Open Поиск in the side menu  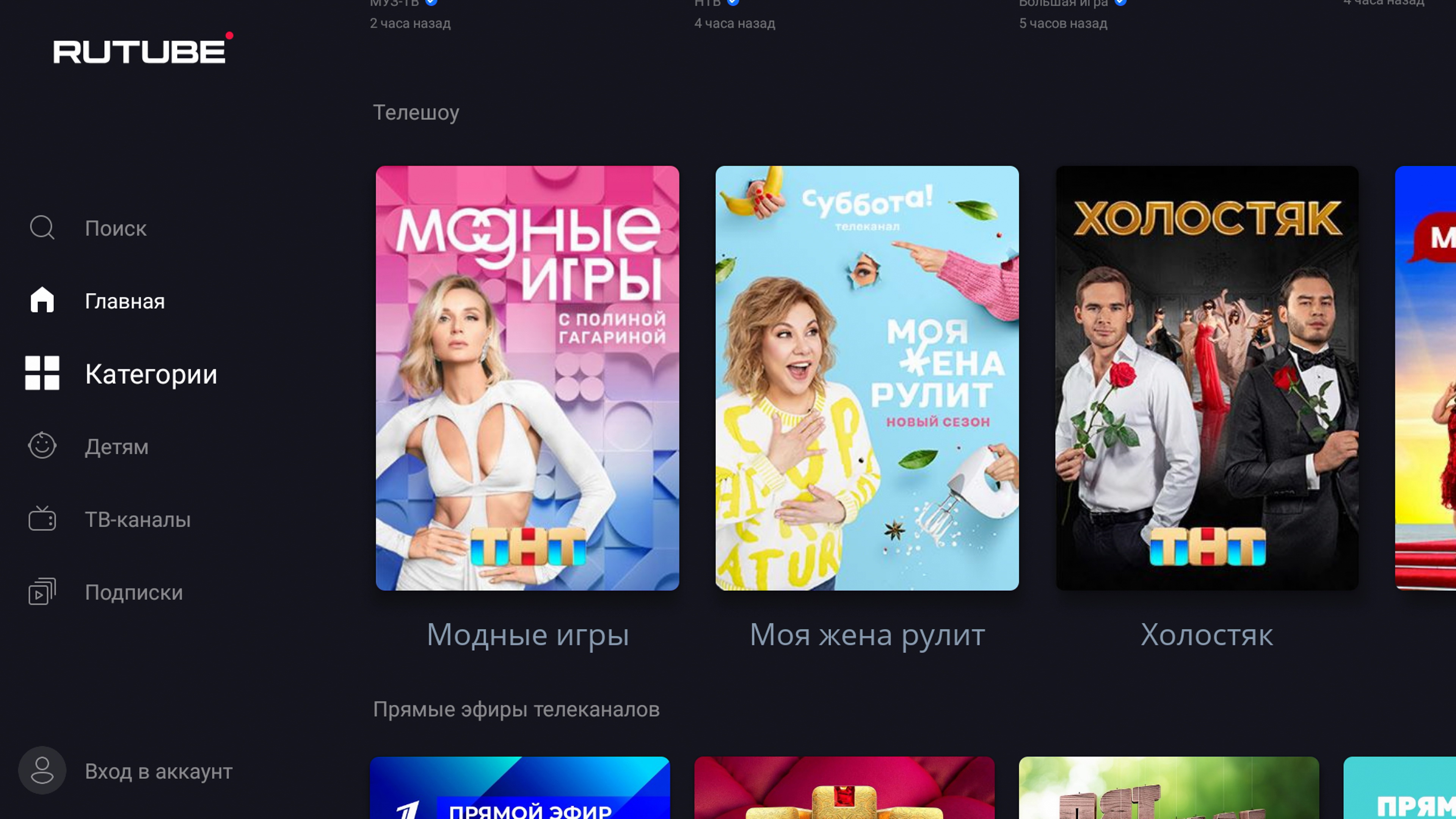click(115, 228)
